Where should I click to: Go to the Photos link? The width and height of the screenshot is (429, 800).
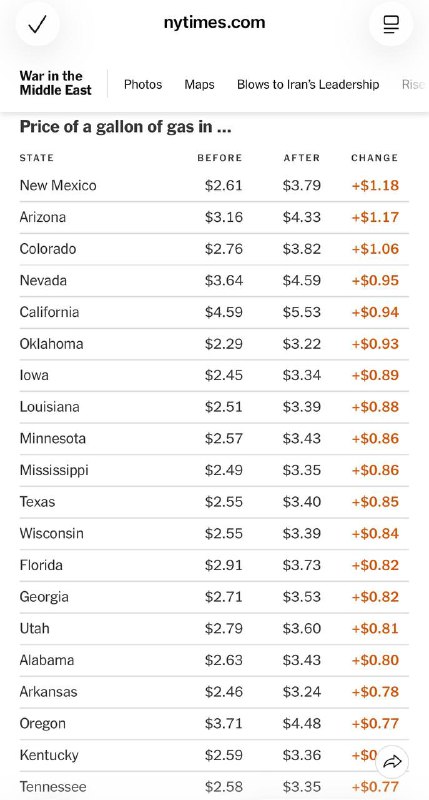pyautogui.click(x=143, y=84)
